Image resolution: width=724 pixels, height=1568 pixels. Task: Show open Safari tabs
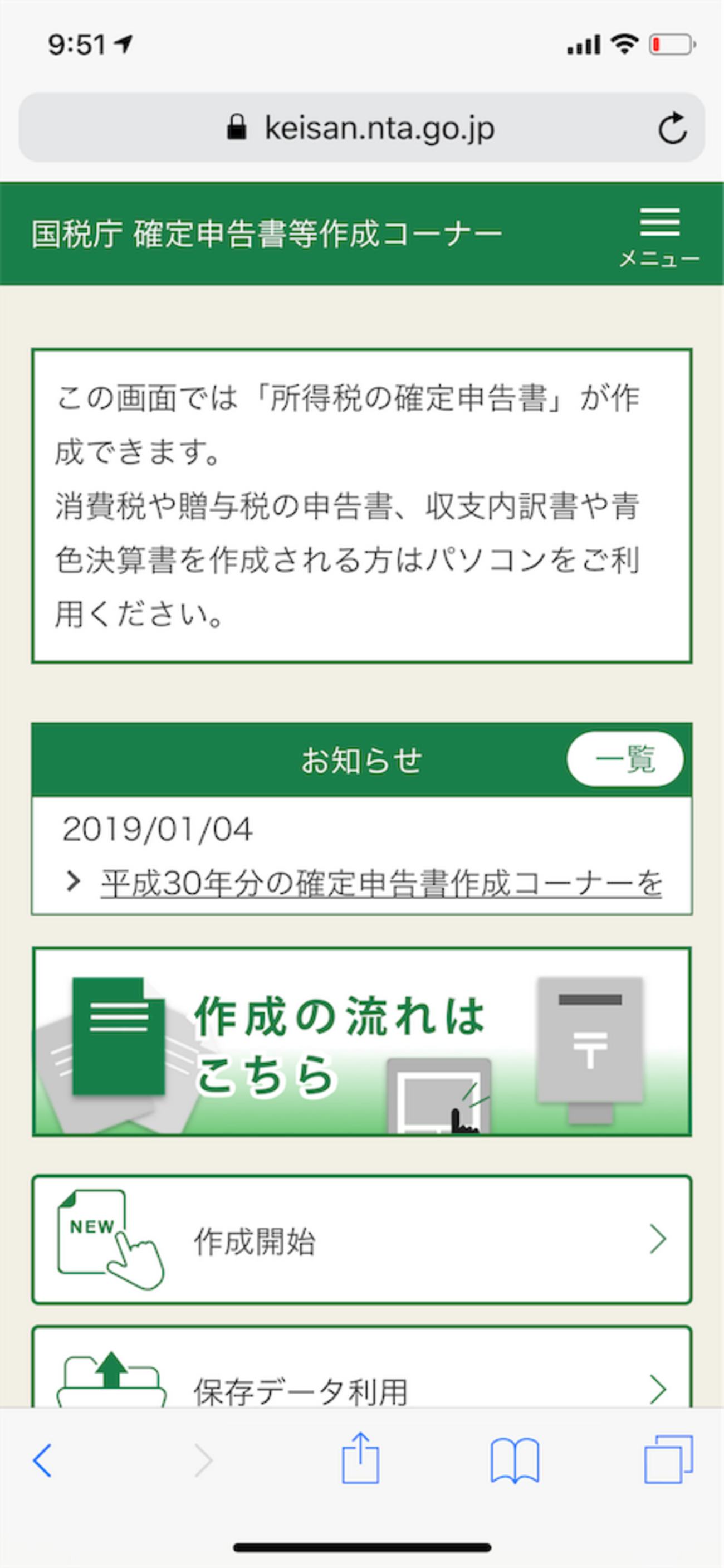[668, 1459]
